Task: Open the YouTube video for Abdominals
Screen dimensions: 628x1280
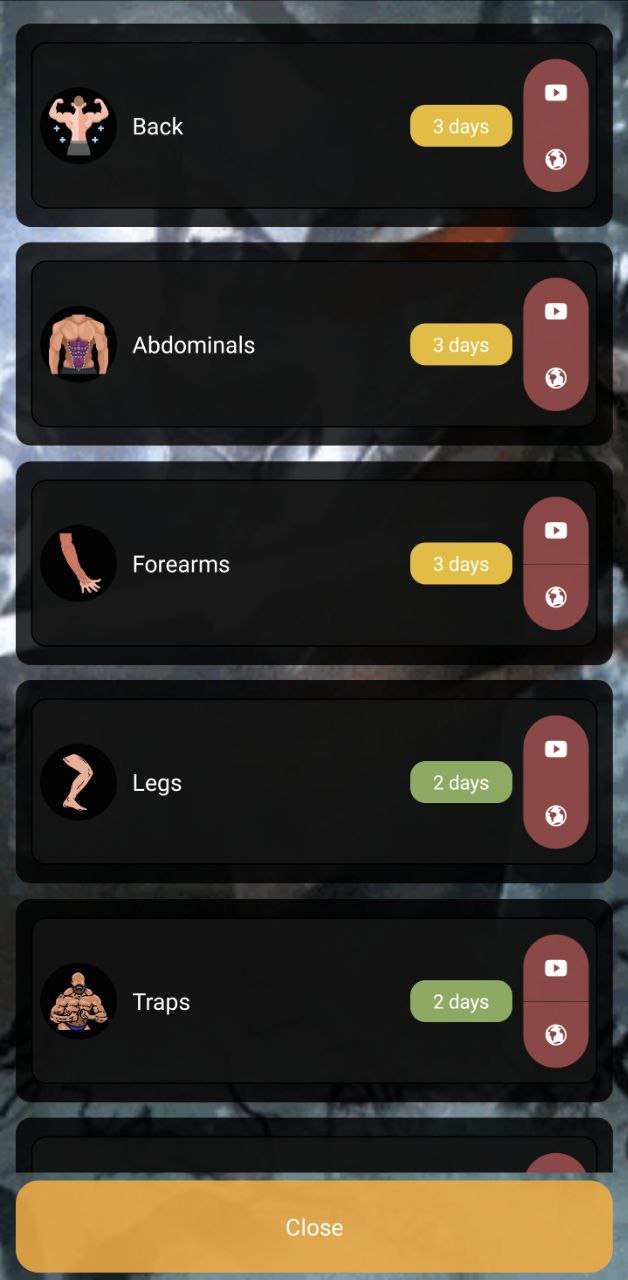Action: 556,312
